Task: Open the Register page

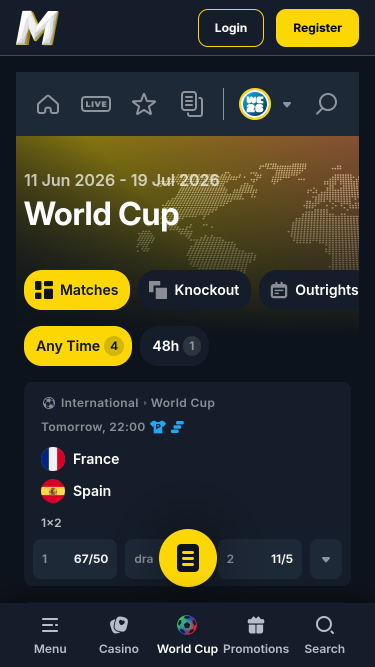Action: [x=317, y=28]
